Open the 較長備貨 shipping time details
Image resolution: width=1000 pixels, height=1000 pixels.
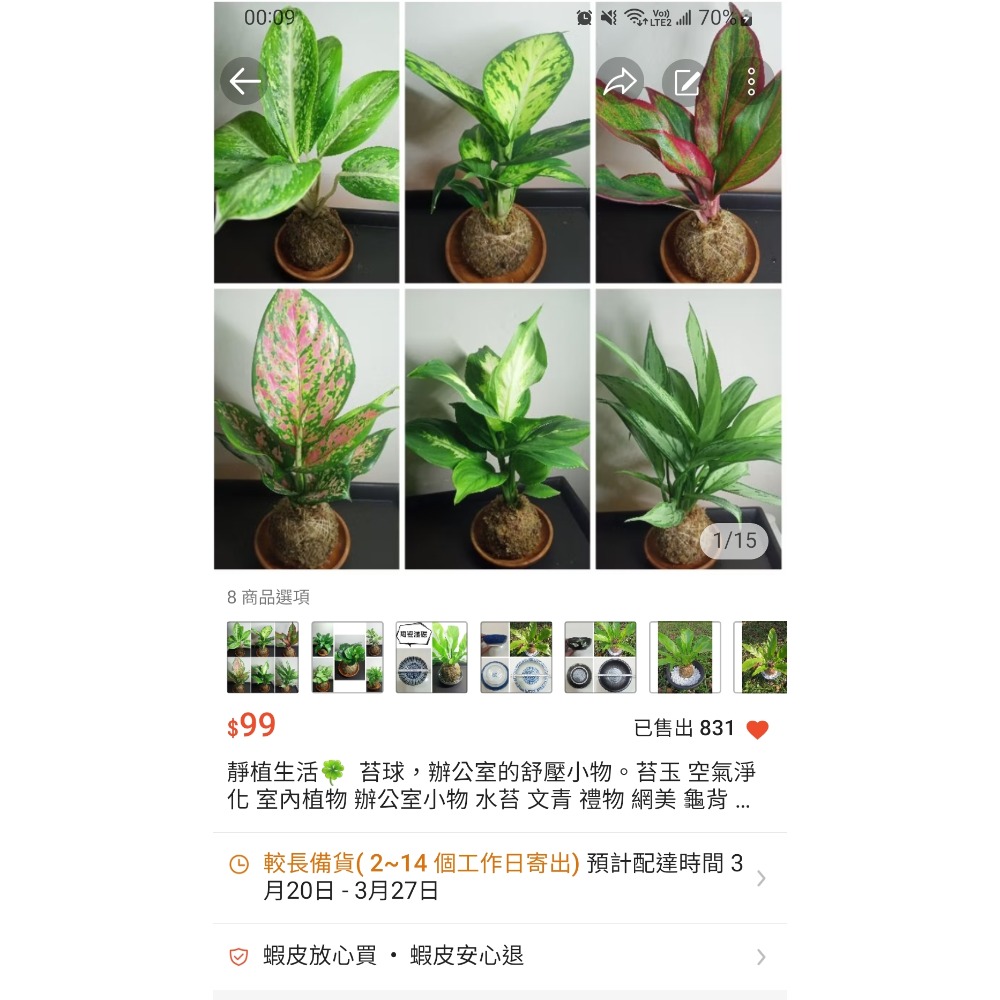point(499,878)
